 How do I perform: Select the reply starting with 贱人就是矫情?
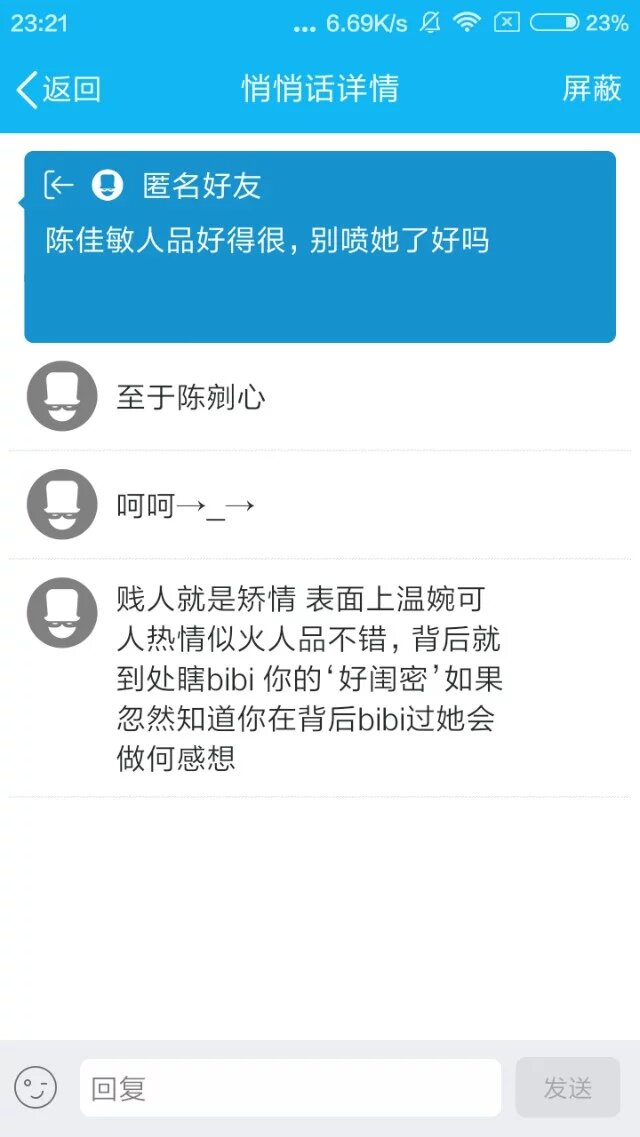click(320, 677)
